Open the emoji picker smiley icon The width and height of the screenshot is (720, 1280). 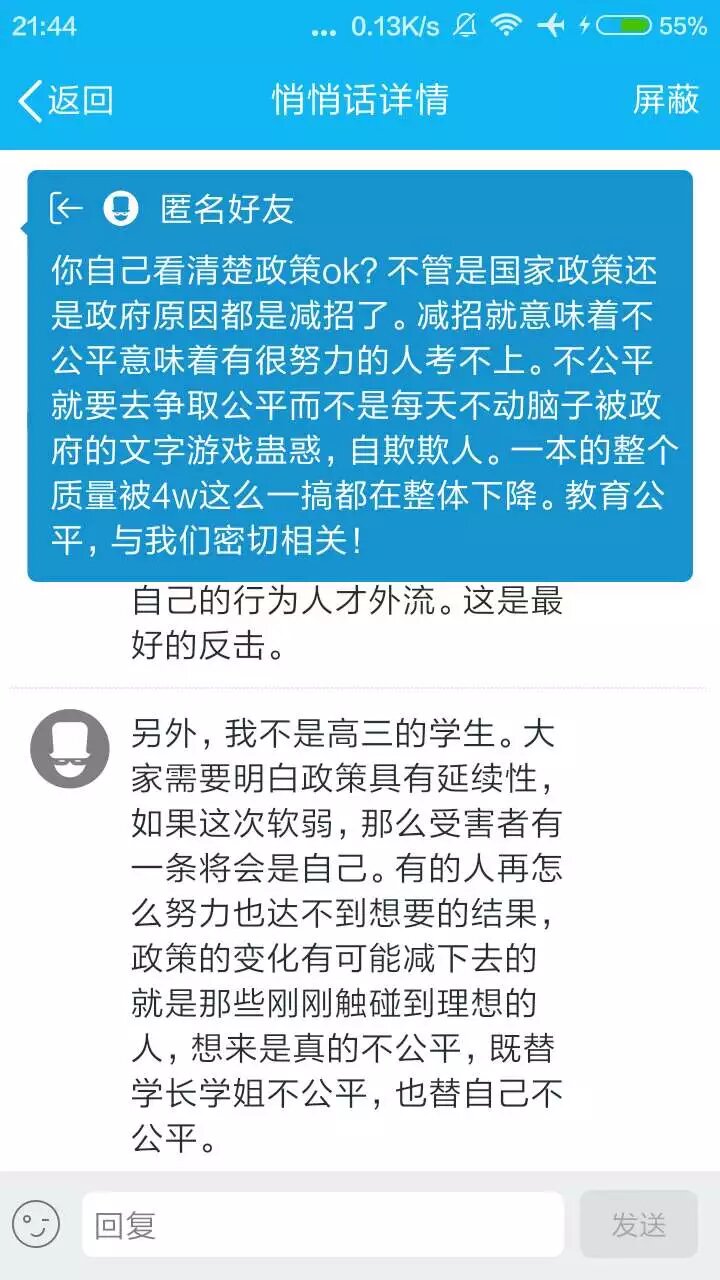(x=37, y=1224)
